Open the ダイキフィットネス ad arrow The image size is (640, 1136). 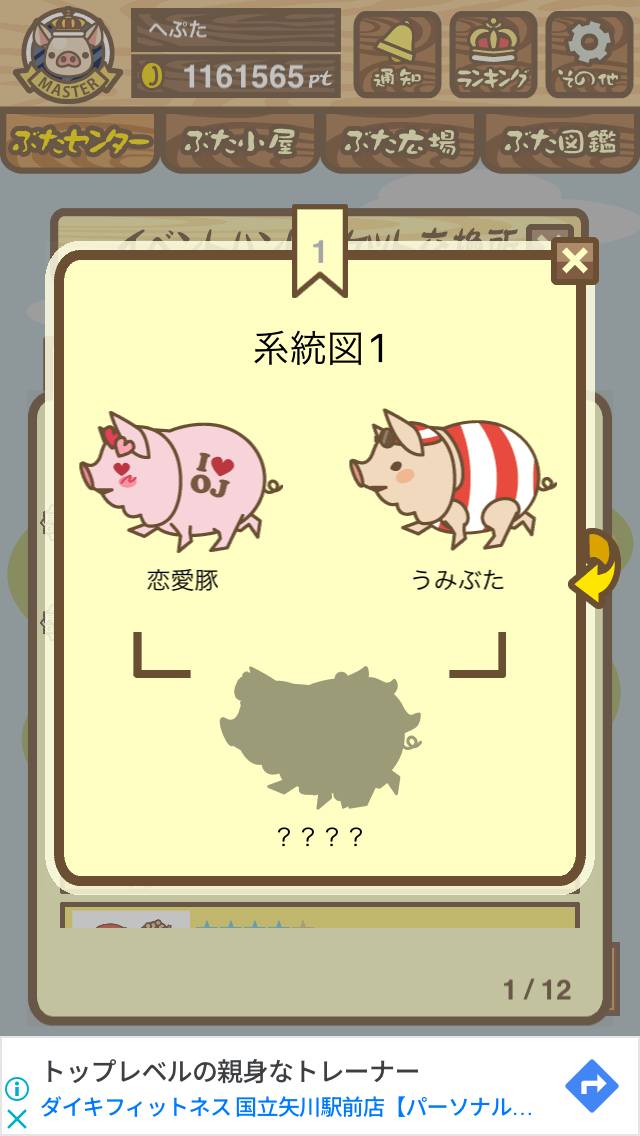click(591, 1086)
